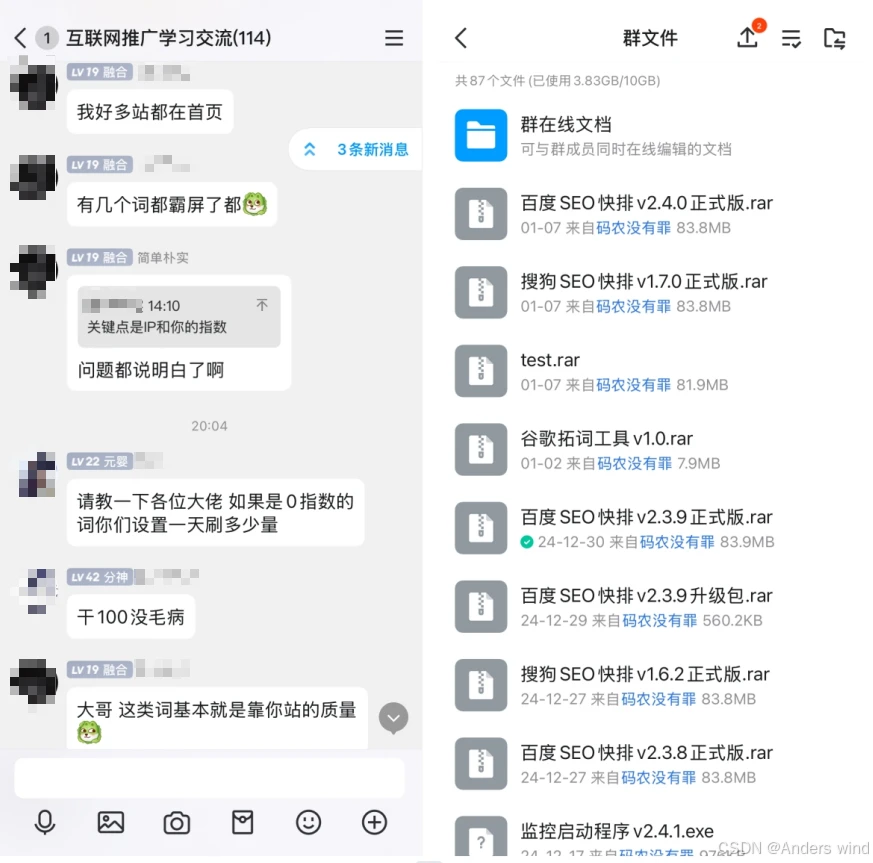873x863 pixels.
Task: Launch the camera from the chat toolbar
Action: pyautogui.click(x=177, y=822)
